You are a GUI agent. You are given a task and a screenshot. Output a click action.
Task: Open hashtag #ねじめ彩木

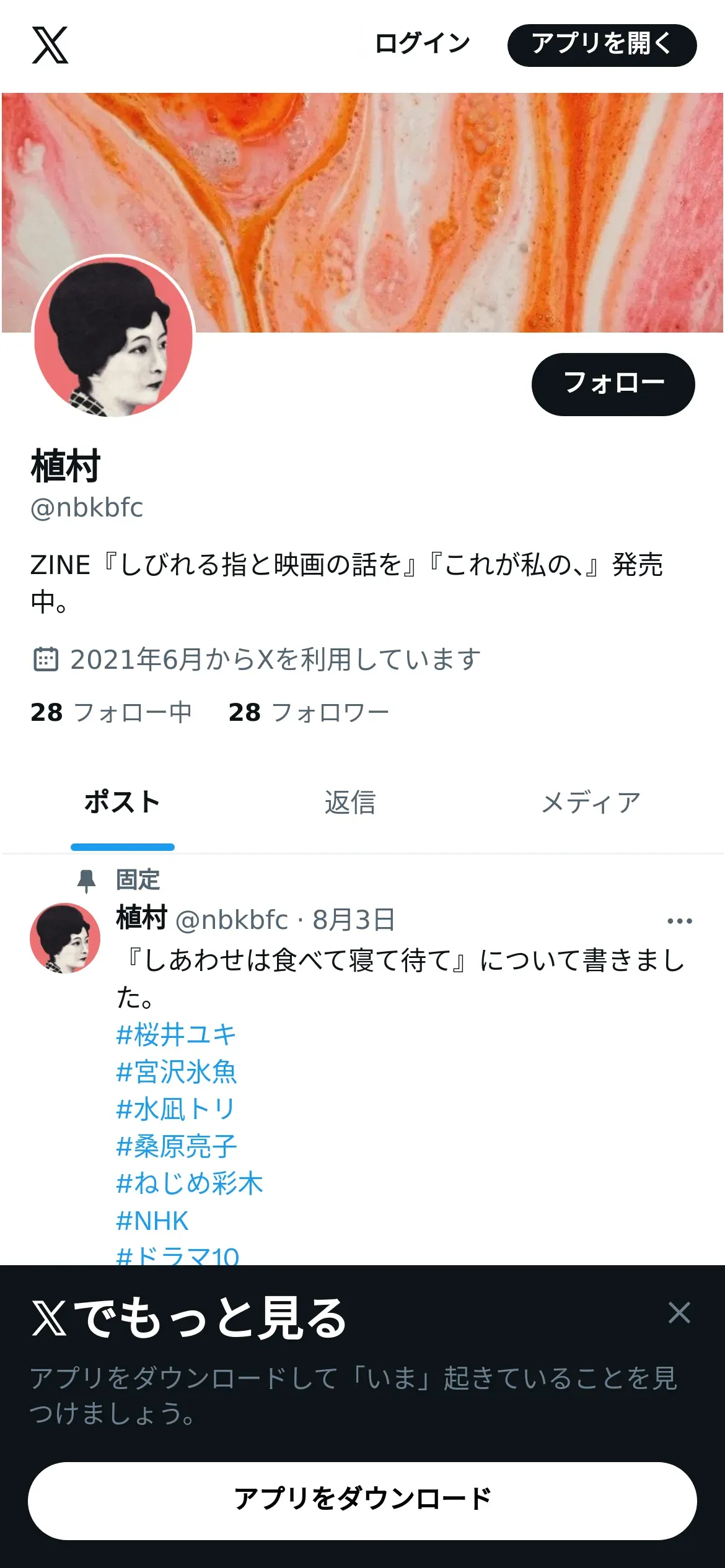tap(190, 1183)
